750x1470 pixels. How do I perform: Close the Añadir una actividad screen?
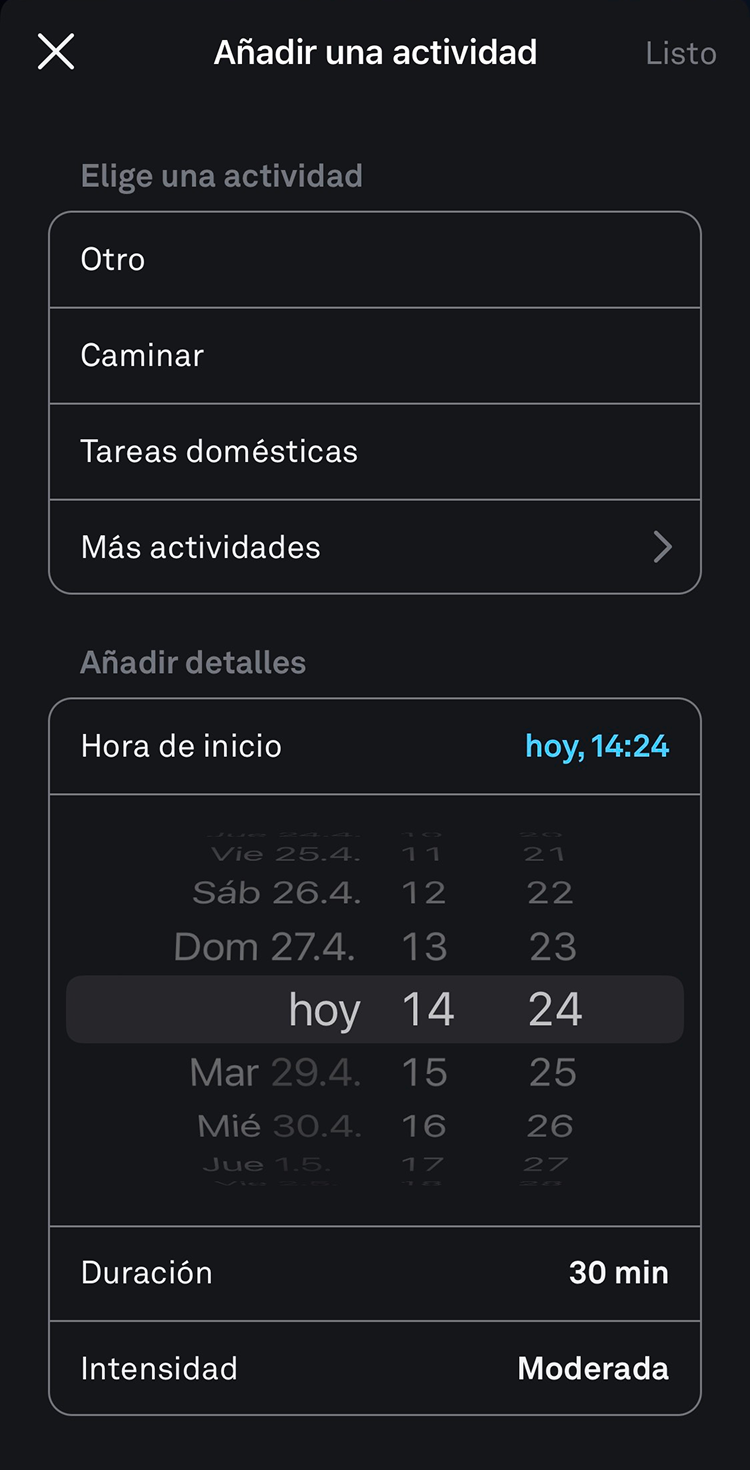pyautogui.click(x=56, y=51)
